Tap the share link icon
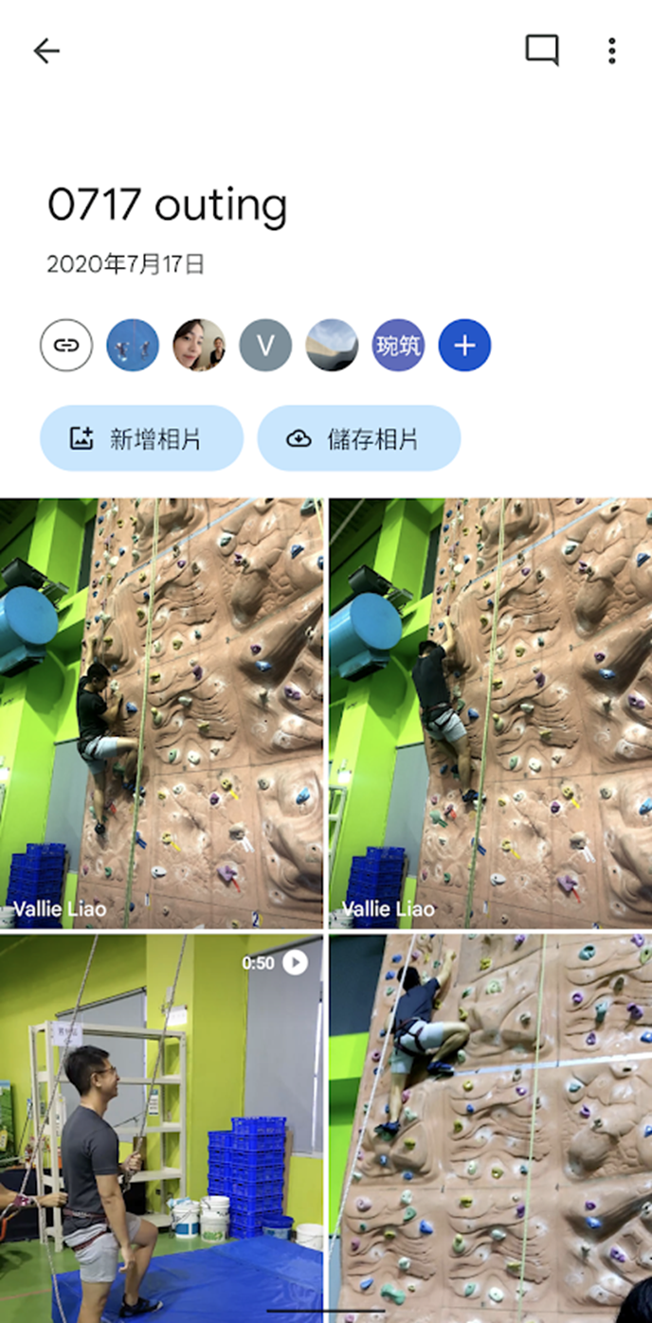Screen dimensions: 652x1323 coord(66,346)
